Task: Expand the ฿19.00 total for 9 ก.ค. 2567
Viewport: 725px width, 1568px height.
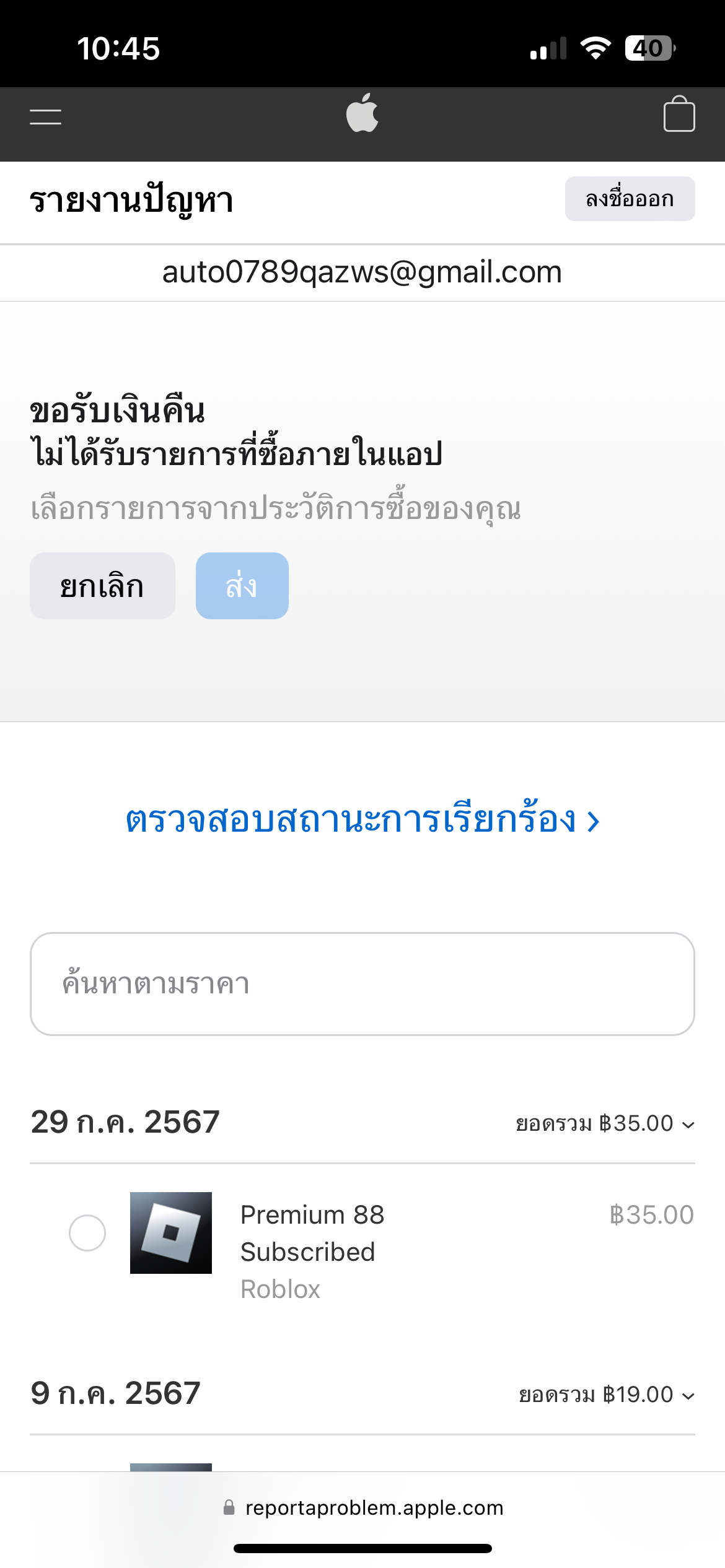Action: tap(606, 1395)
